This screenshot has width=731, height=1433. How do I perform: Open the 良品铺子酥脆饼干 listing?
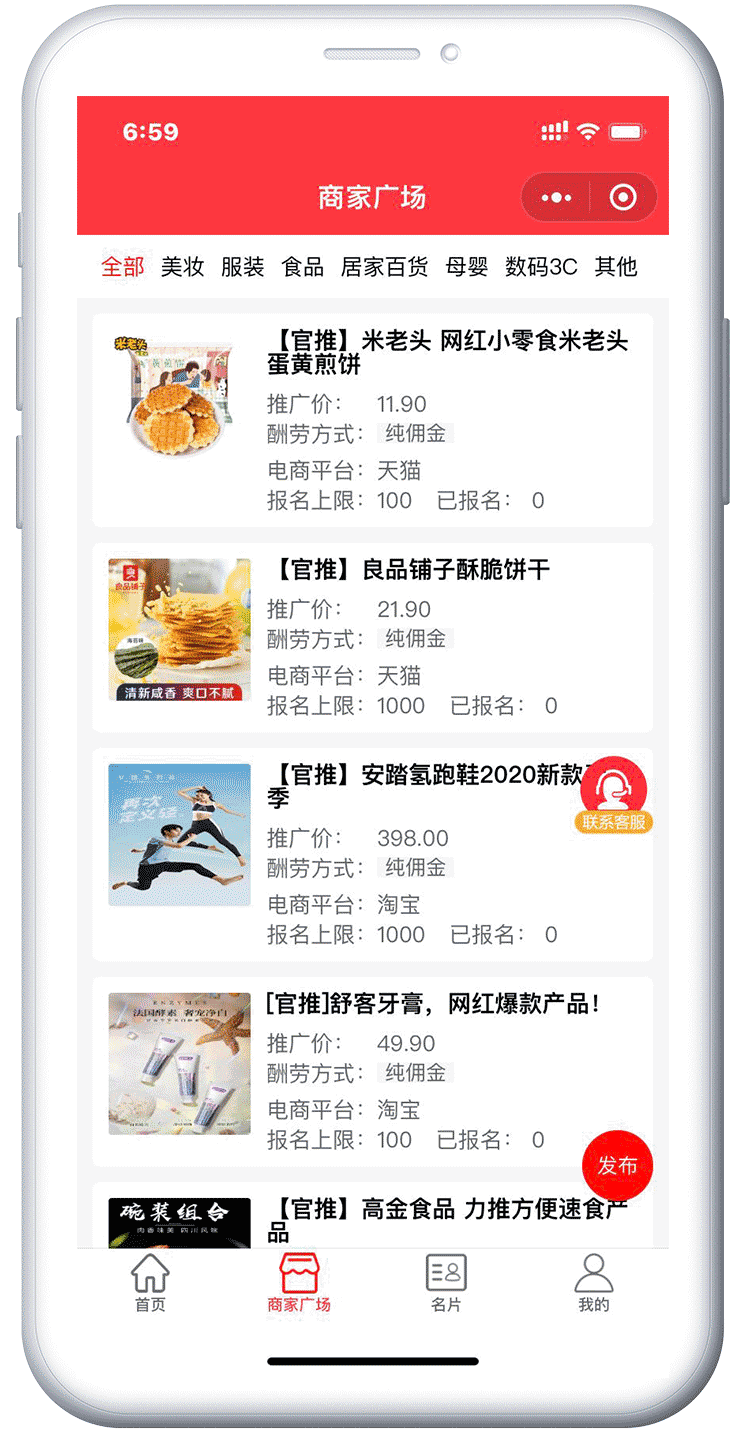[x=372, y=637]
